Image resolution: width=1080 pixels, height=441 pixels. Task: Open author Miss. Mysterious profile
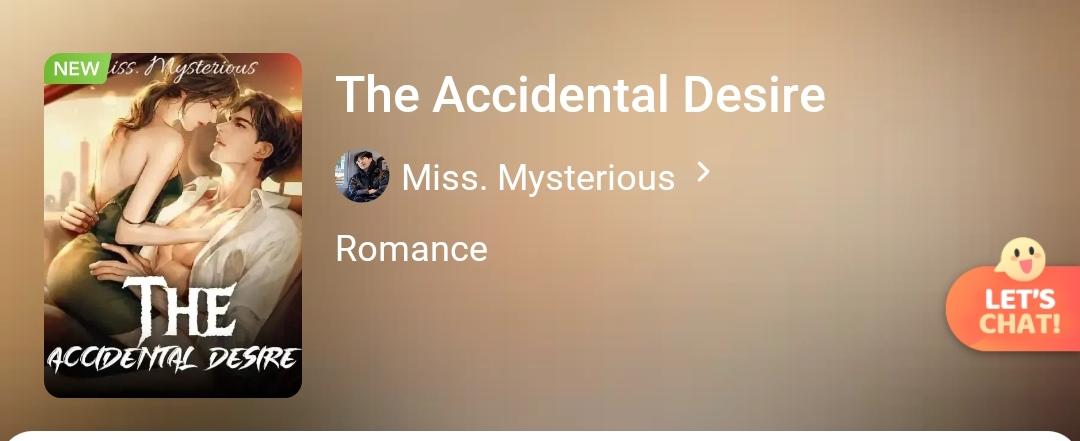point(537,178)
